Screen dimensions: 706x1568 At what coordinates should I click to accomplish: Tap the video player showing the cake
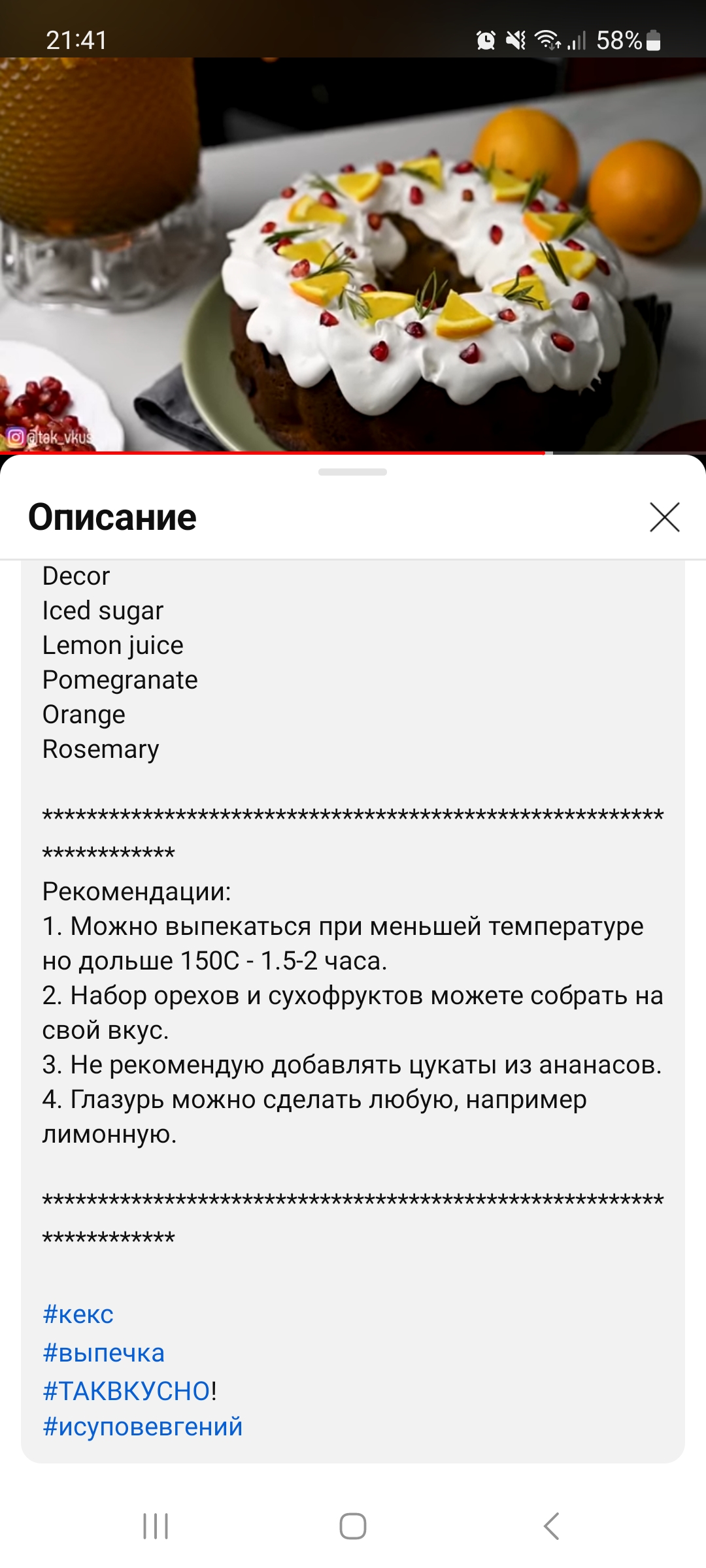pyautogui.click(x=353, y=253)
